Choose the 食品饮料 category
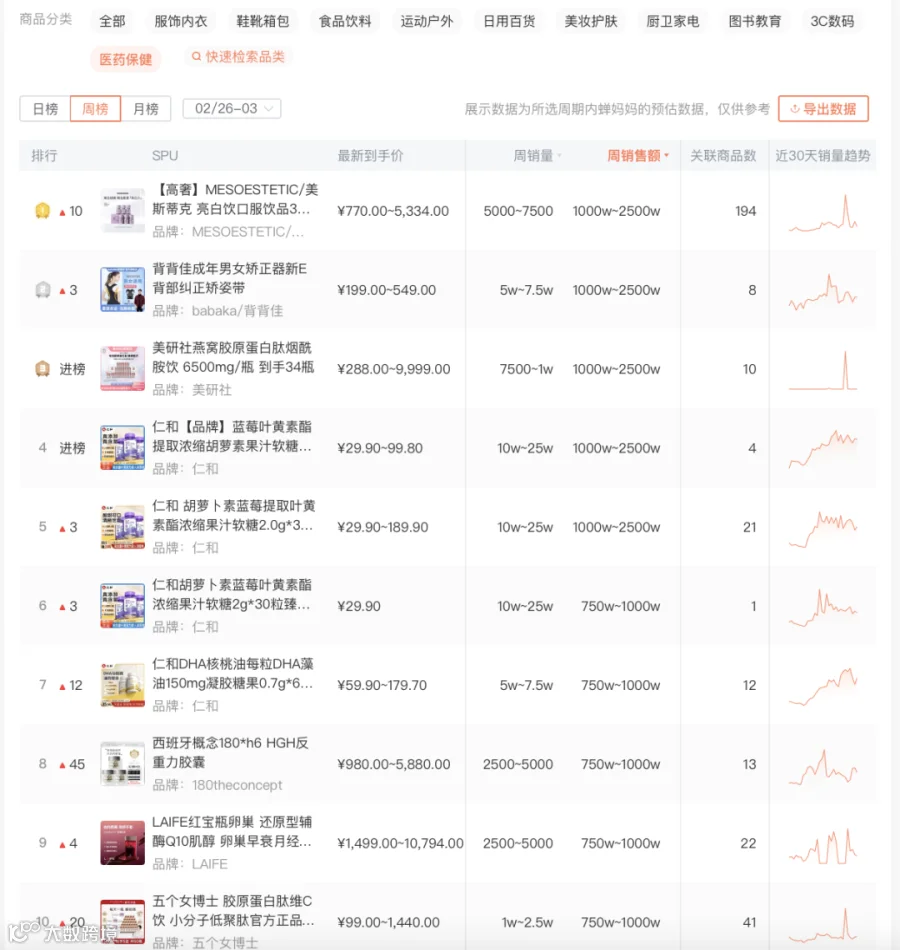 [x=345, y=22]
